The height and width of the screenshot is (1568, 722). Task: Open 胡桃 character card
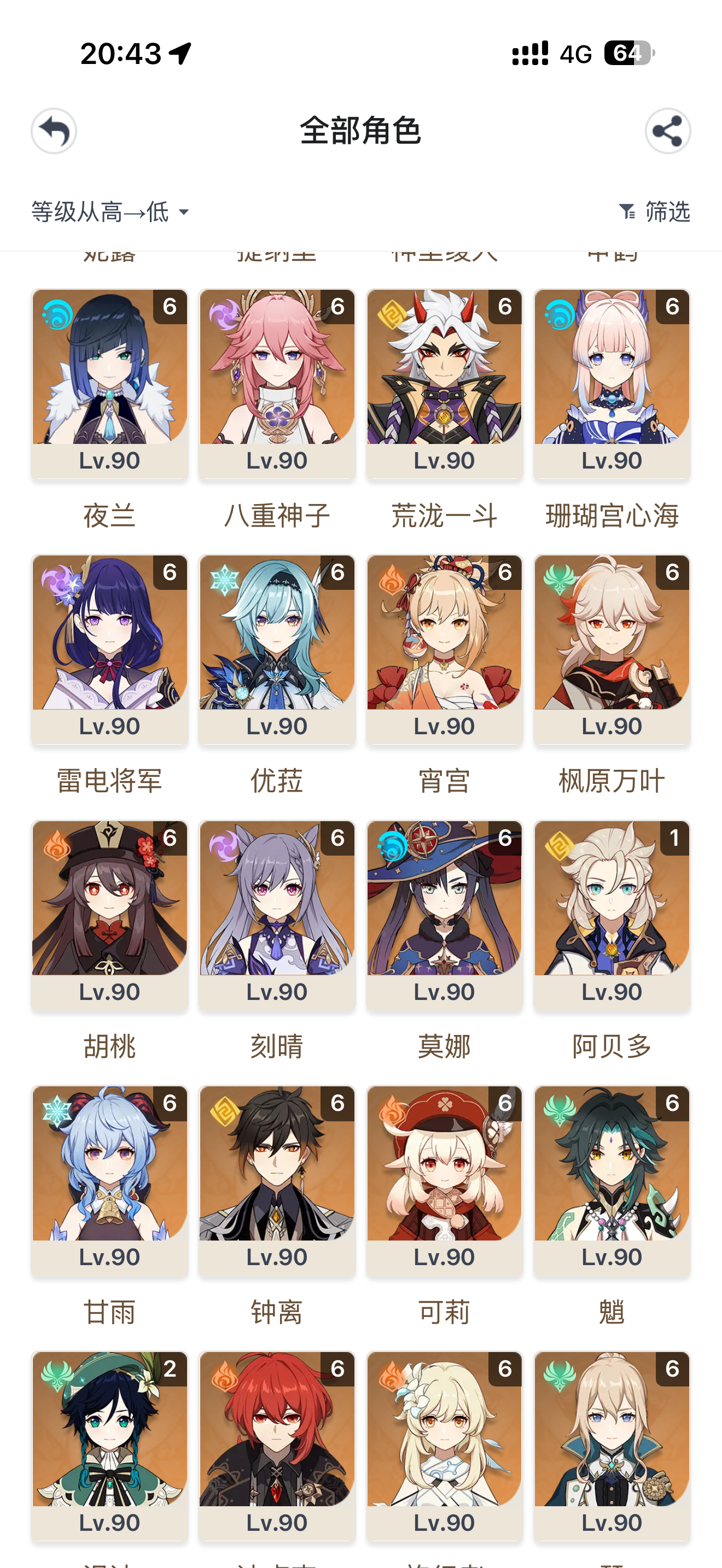click(109, 915)
